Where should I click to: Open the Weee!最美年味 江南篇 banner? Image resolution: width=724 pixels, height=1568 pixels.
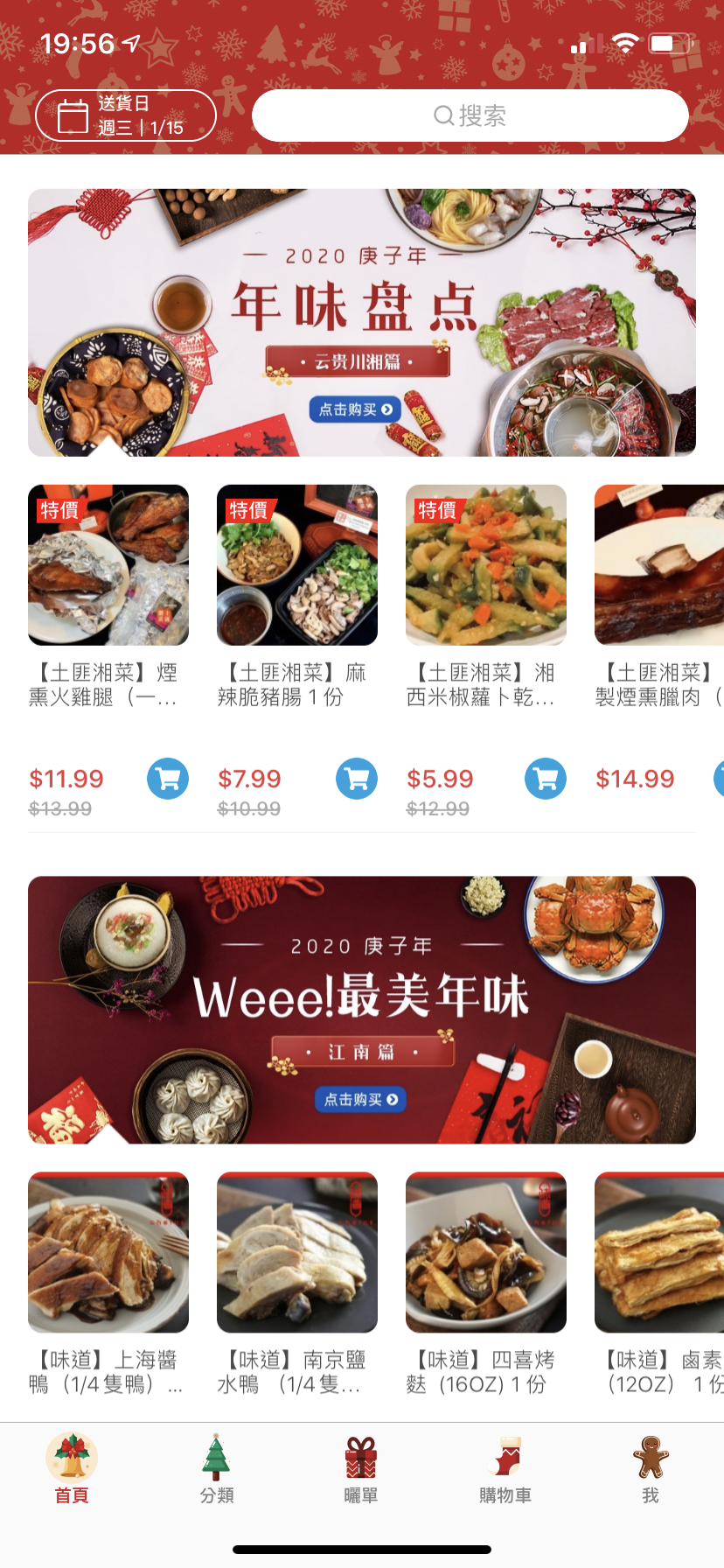pos(362,1010)
